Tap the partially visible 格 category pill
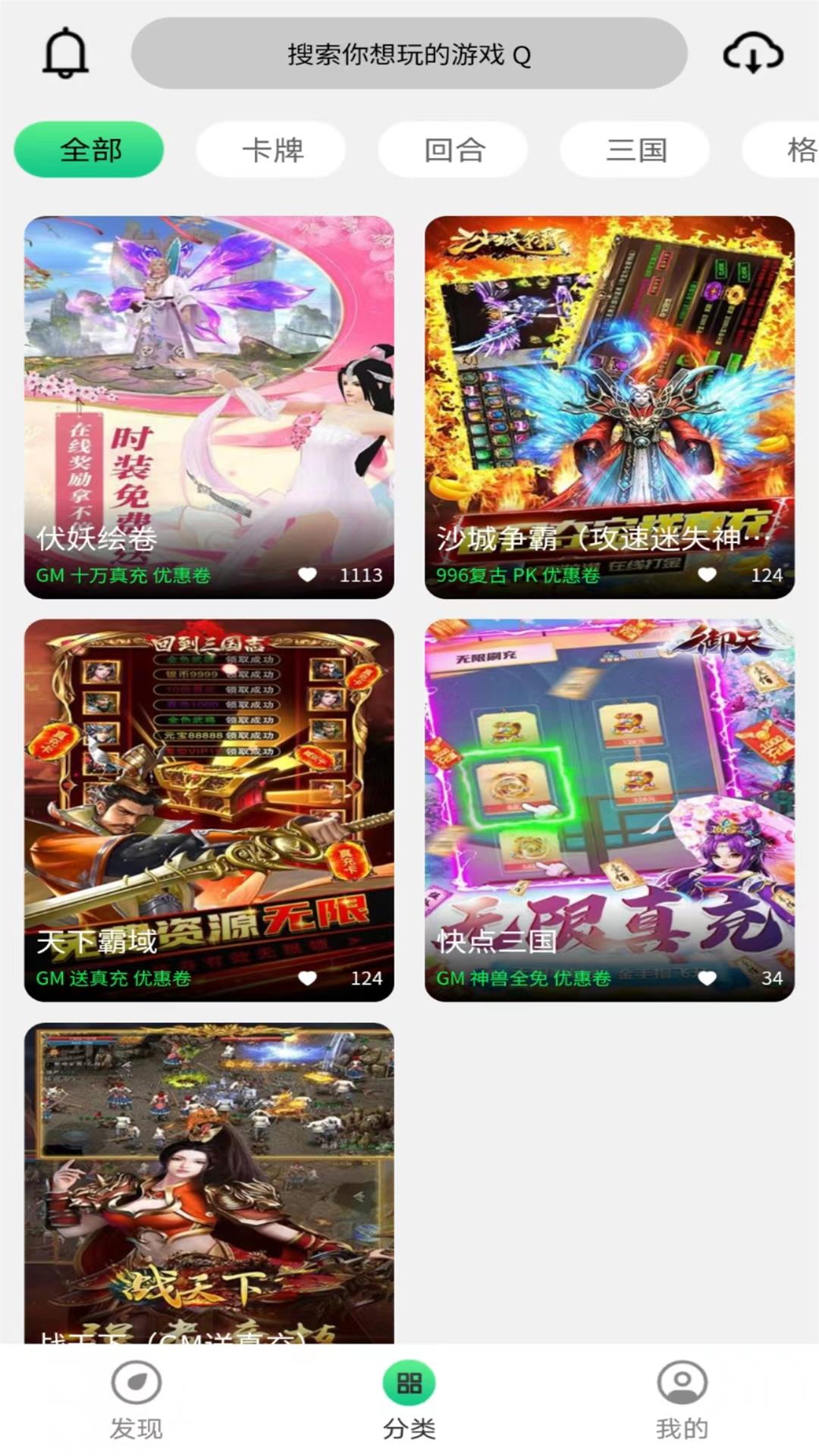This screenshot has height=1456, width=819. [796, 149]
